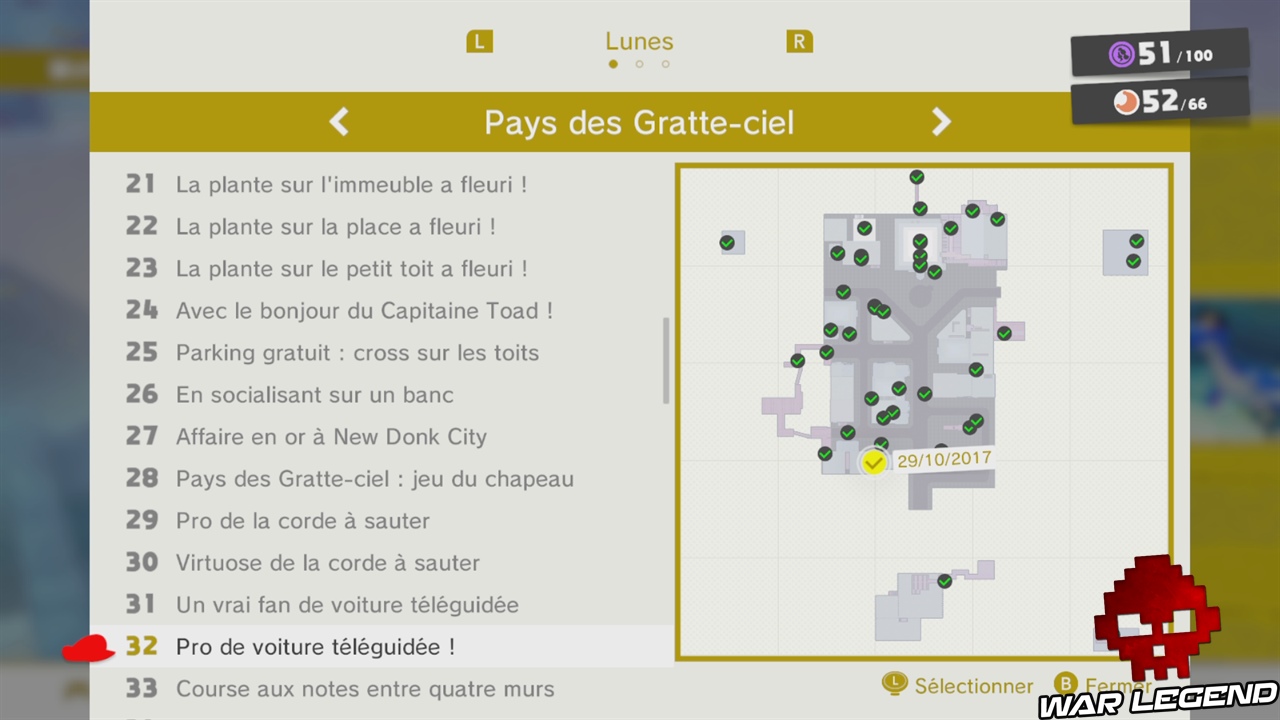Select moon 27 Affaire en or

pos(331,437)
